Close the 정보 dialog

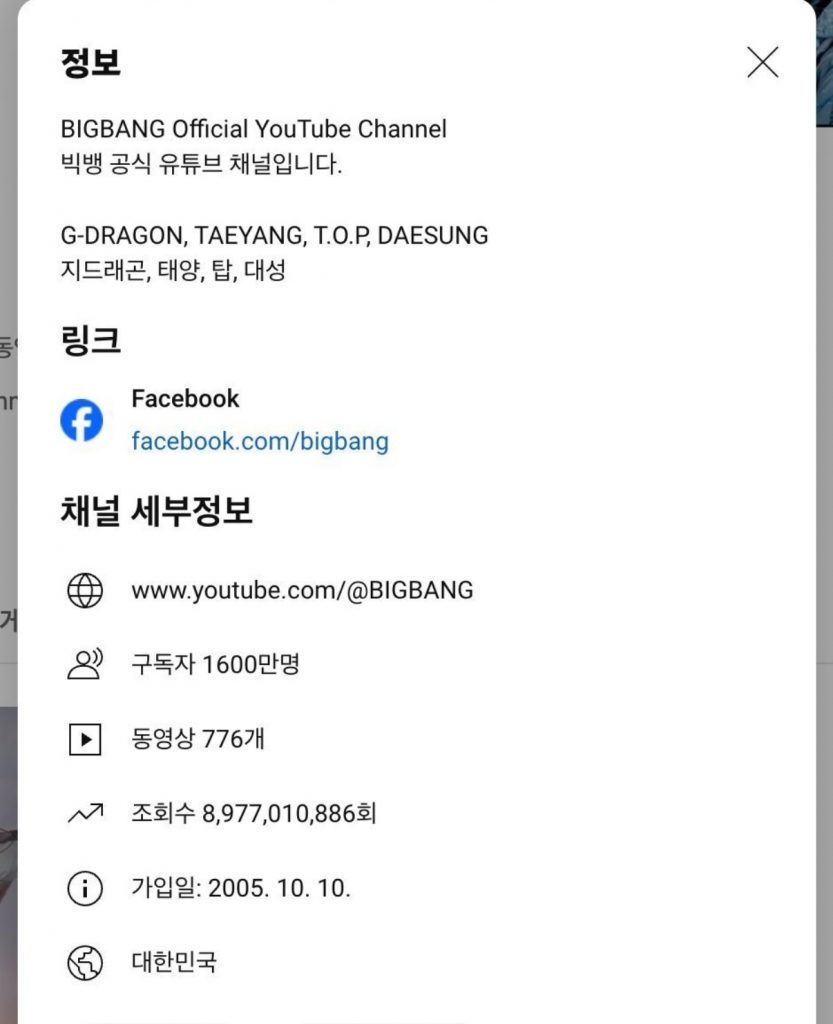pyautogui.click(x=762, y=63)
